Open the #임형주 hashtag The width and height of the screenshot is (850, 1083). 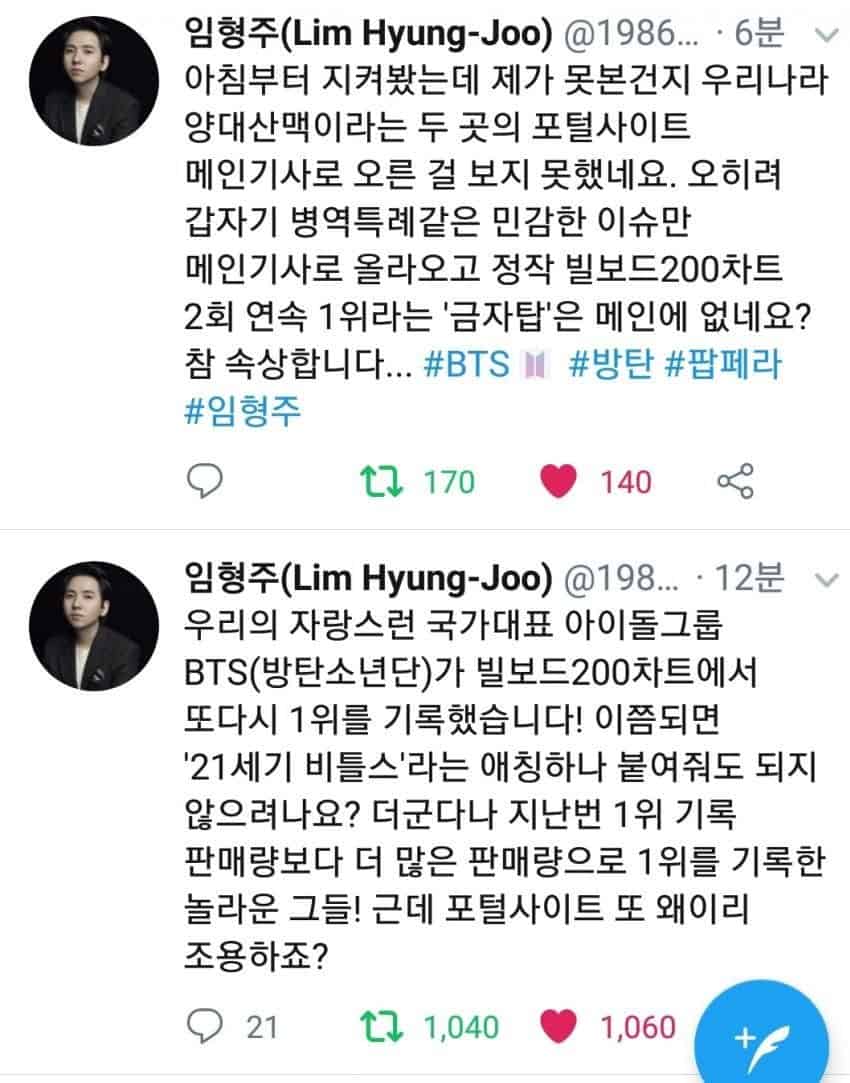point(243,412)
